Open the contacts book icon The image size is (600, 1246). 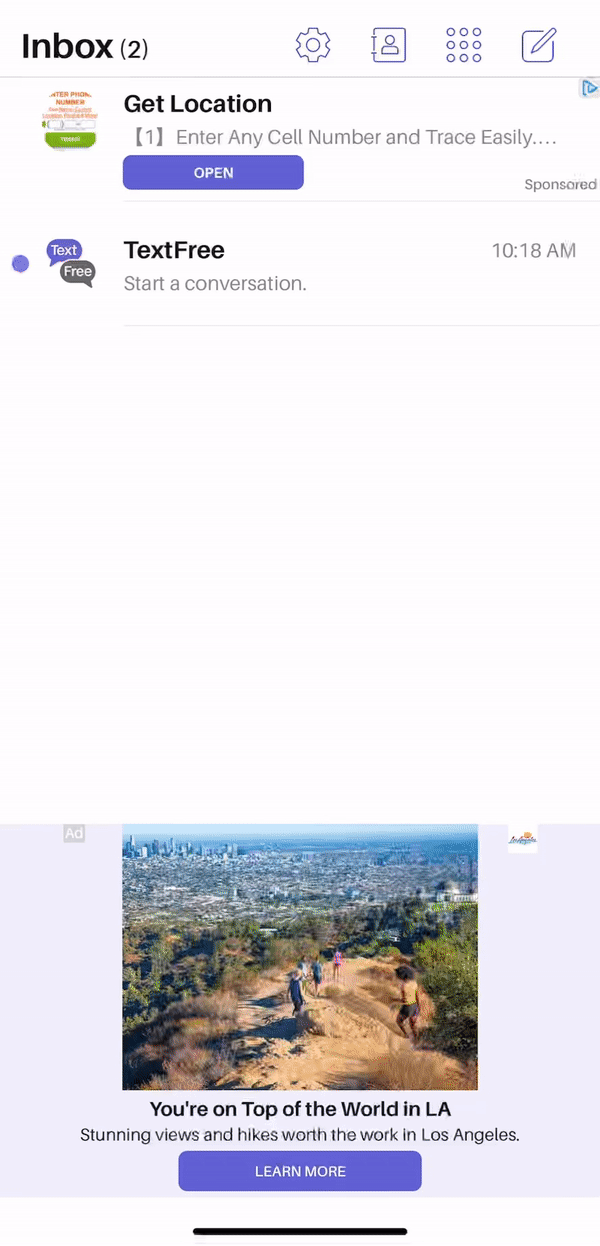coord(388,45)
